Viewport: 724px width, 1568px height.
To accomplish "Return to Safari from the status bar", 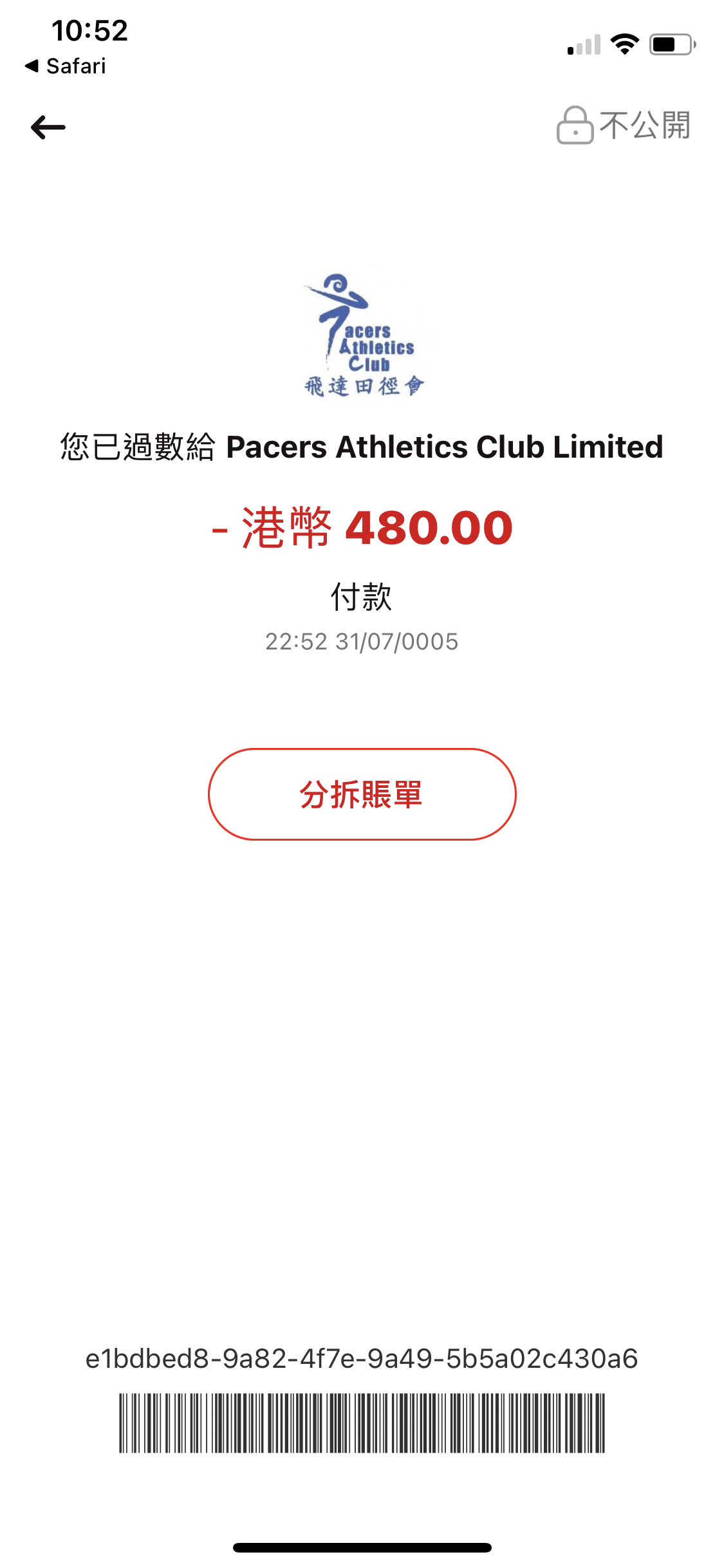I will pos(66,66).
